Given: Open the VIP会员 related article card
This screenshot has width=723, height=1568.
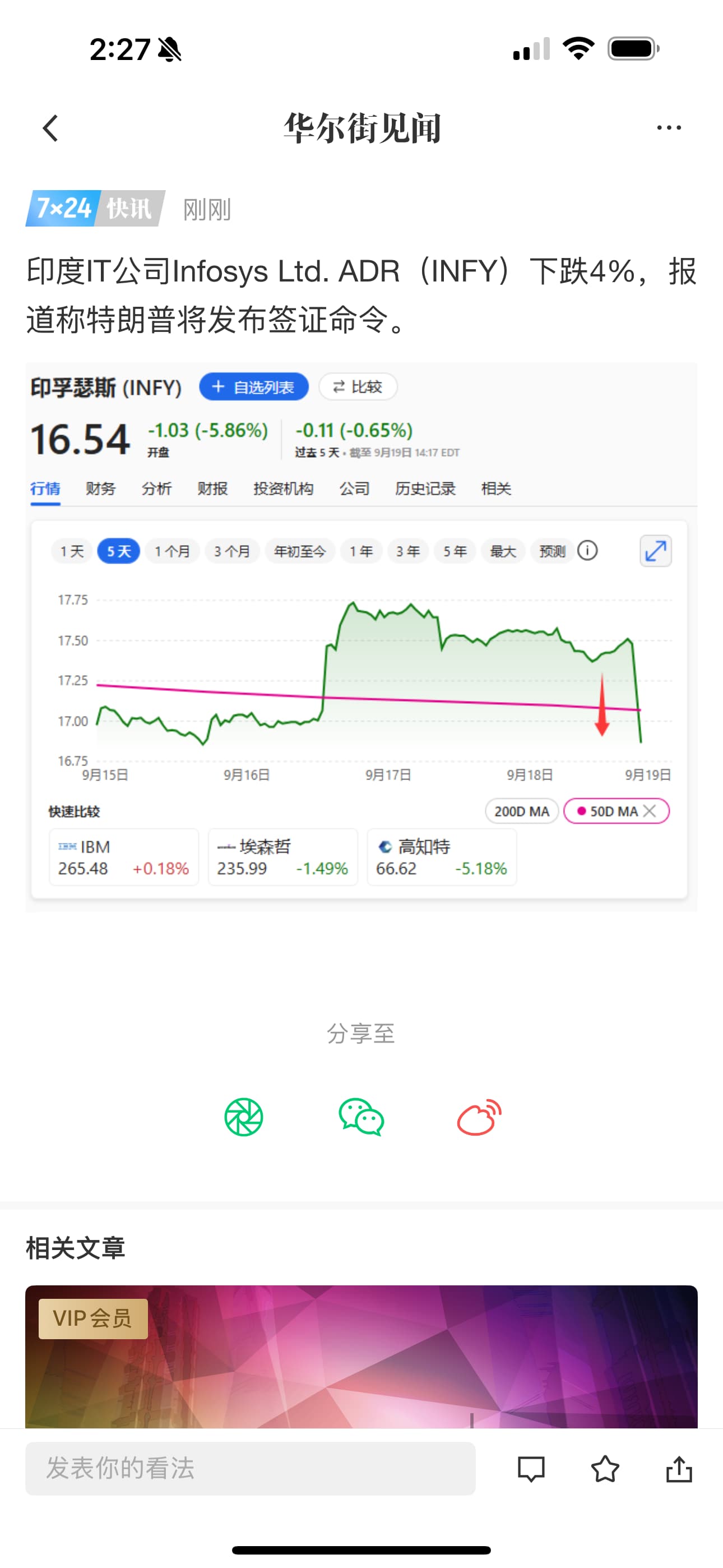Looking at the screenshot, I should (361, 1356).
